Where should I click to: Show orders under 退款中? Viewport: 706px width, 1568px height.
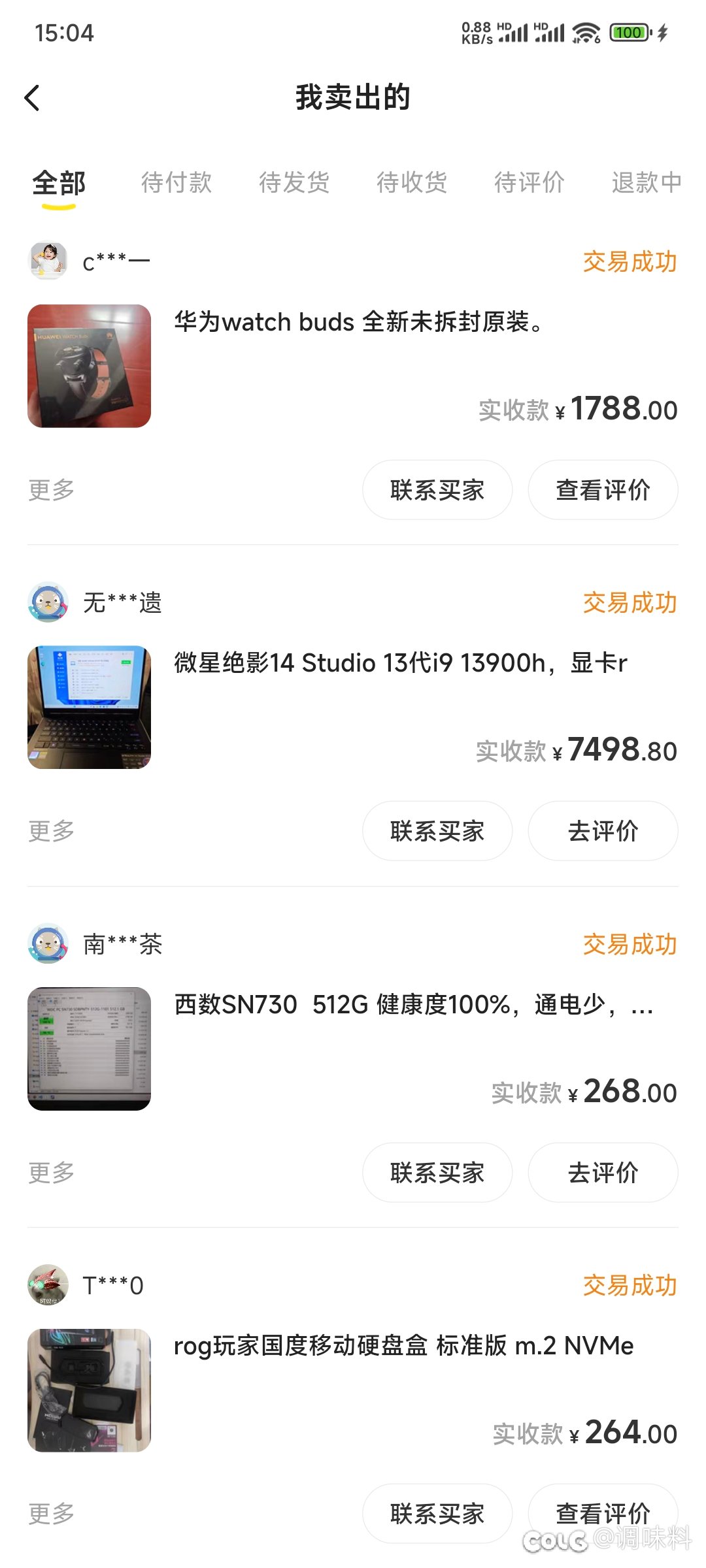pyautogui.click(x=646, y=182)
